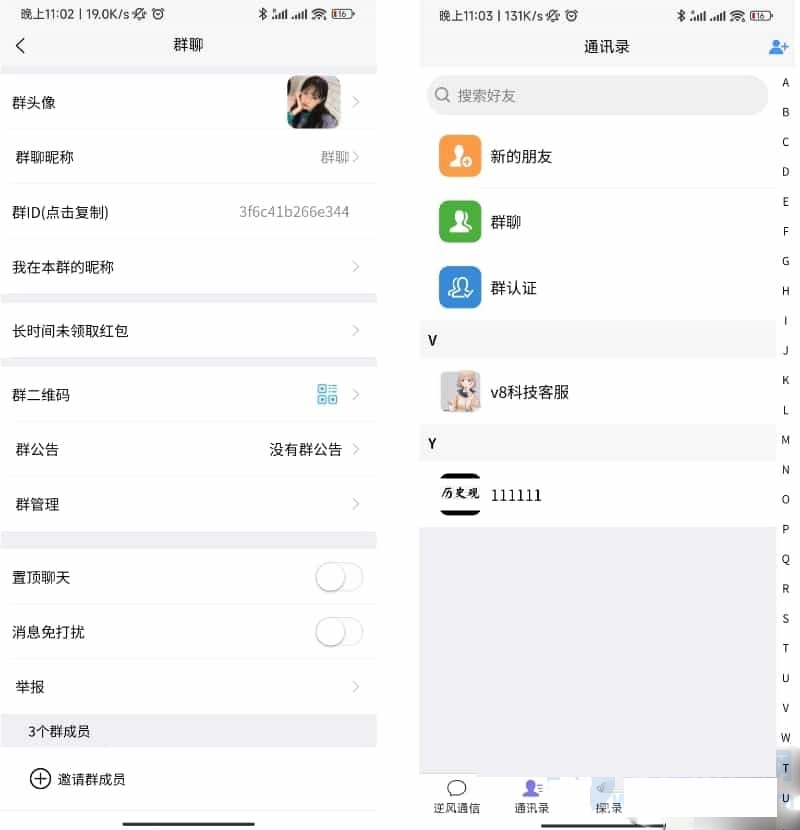
Task: Open 长时间未领取红包
Action: click(188, 331)
